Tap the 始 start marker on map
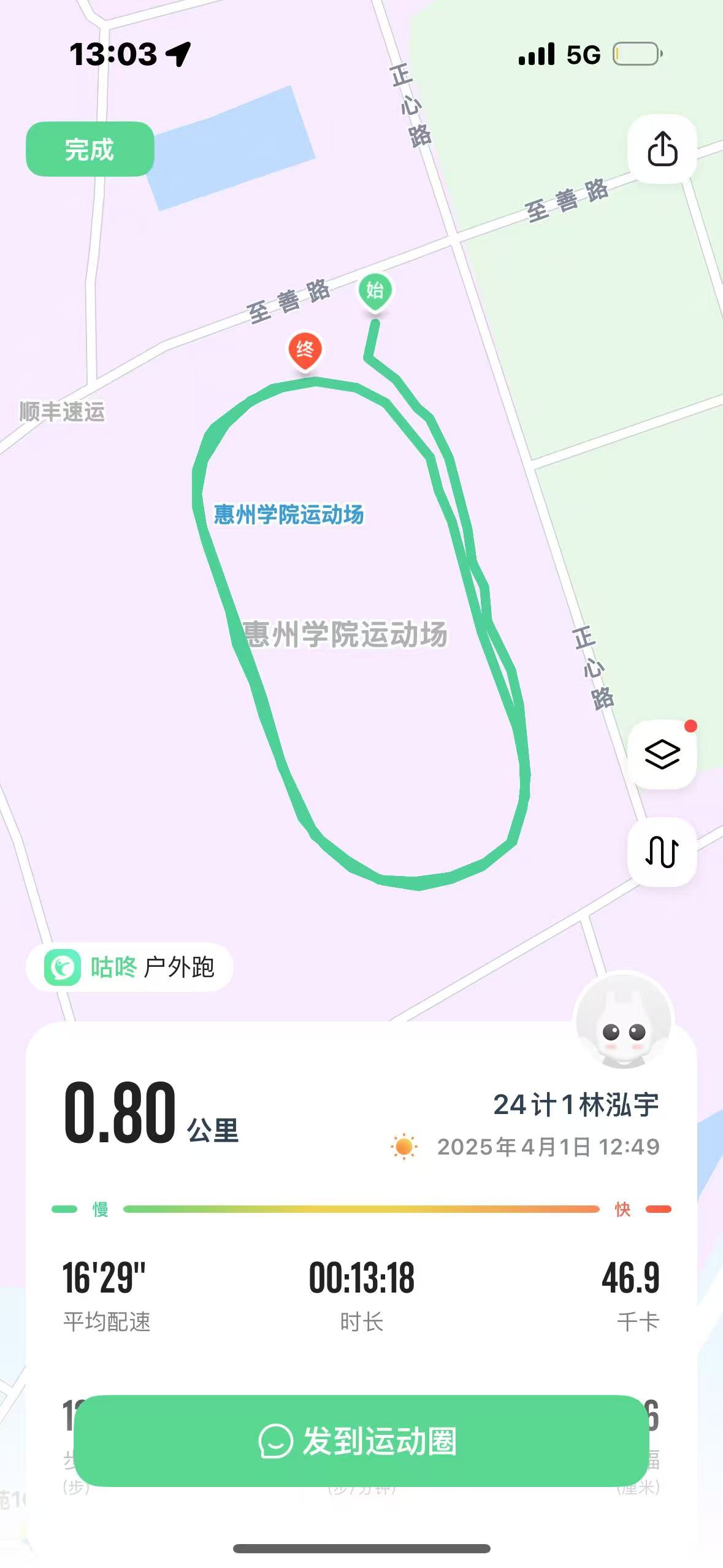 (x=375, y=291)
